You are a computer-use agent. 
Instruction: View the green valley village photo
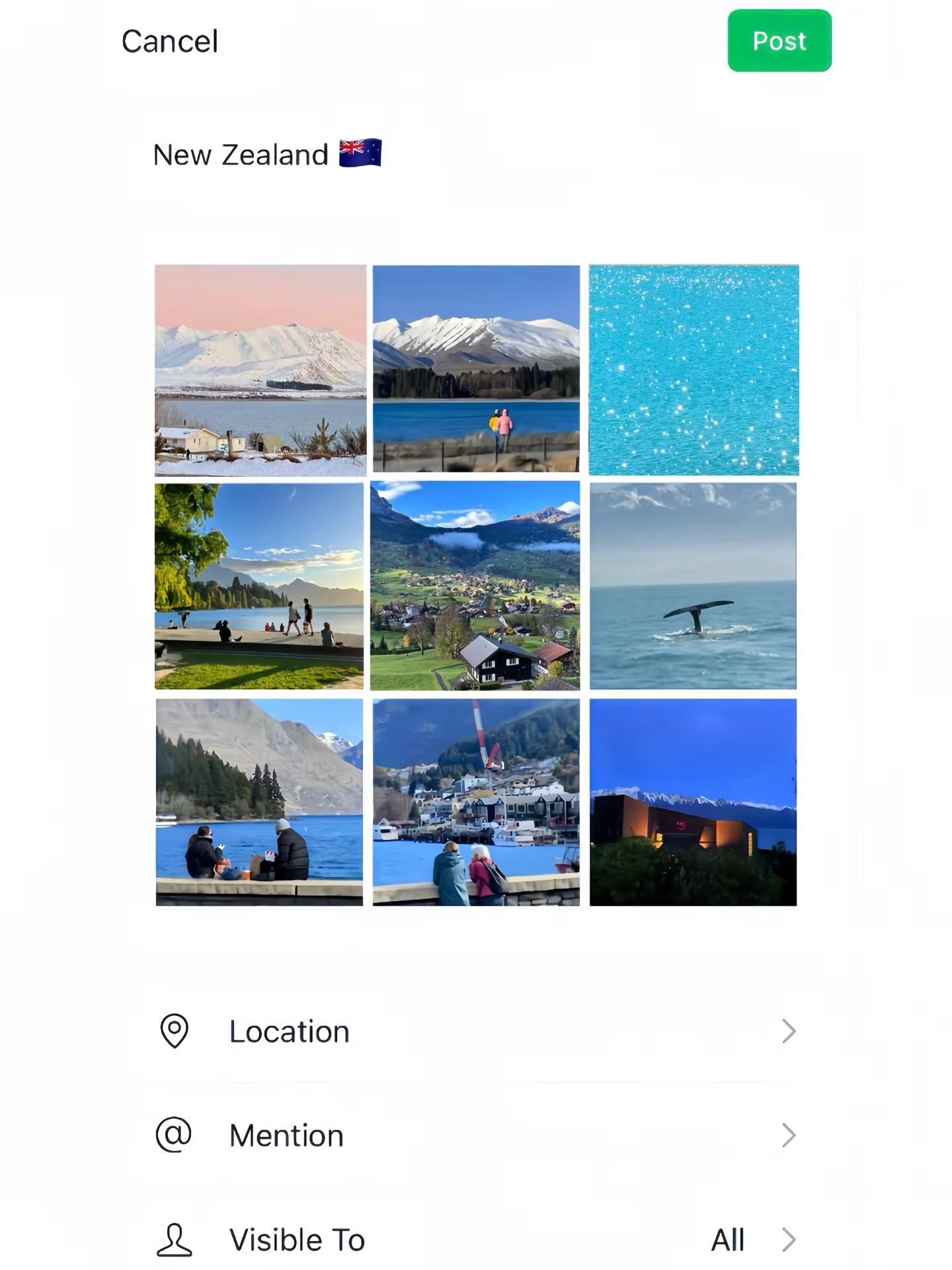click(x=475, y=586)
